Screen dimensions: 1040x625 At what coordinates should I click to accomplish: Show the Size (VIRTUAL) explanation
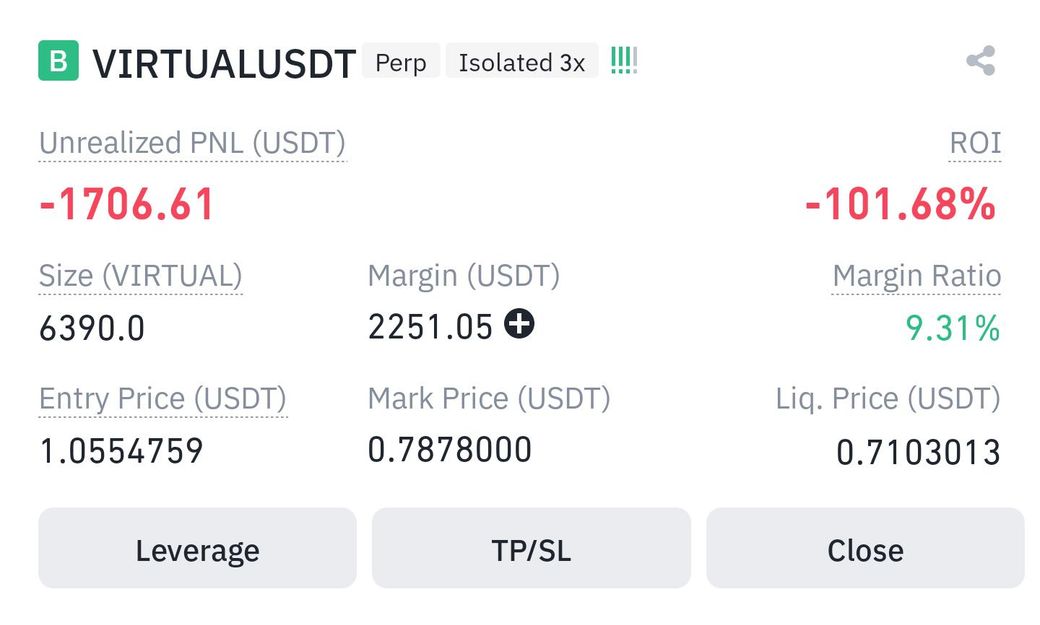pos(140,276)
